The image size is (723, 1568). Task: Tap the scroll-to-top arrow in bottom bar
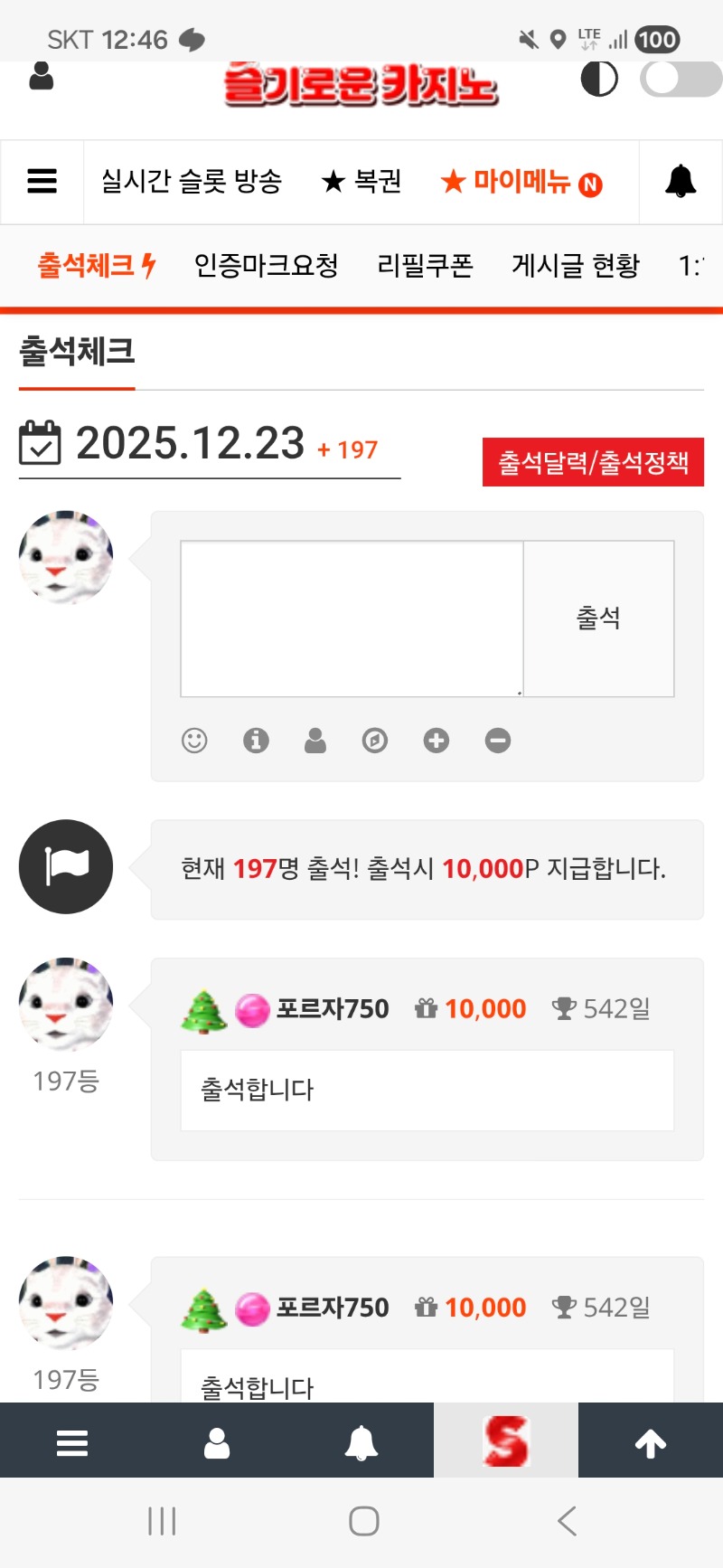pyautogui.click(x=651, y=1443)
